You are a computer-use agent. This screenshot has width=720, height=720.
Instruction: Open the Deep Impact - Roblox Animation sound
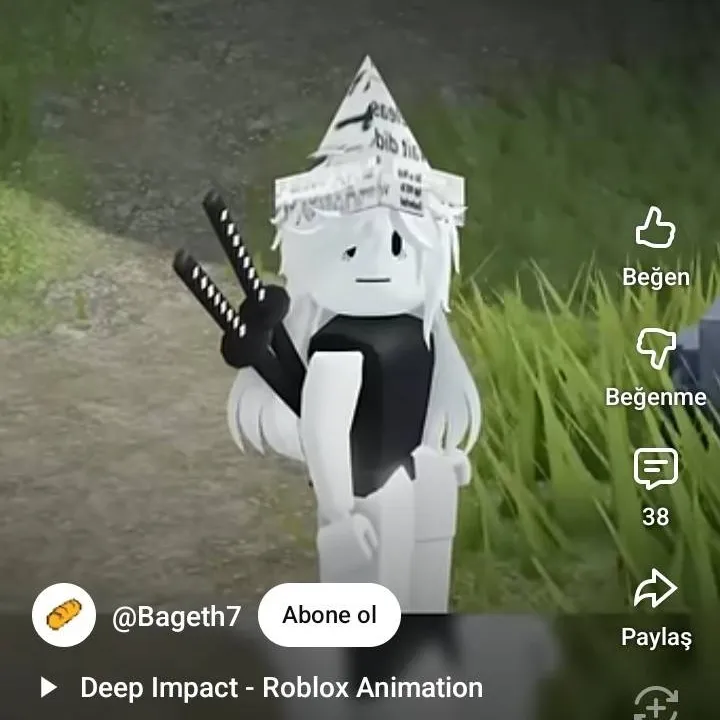click(x=281, y=688)
